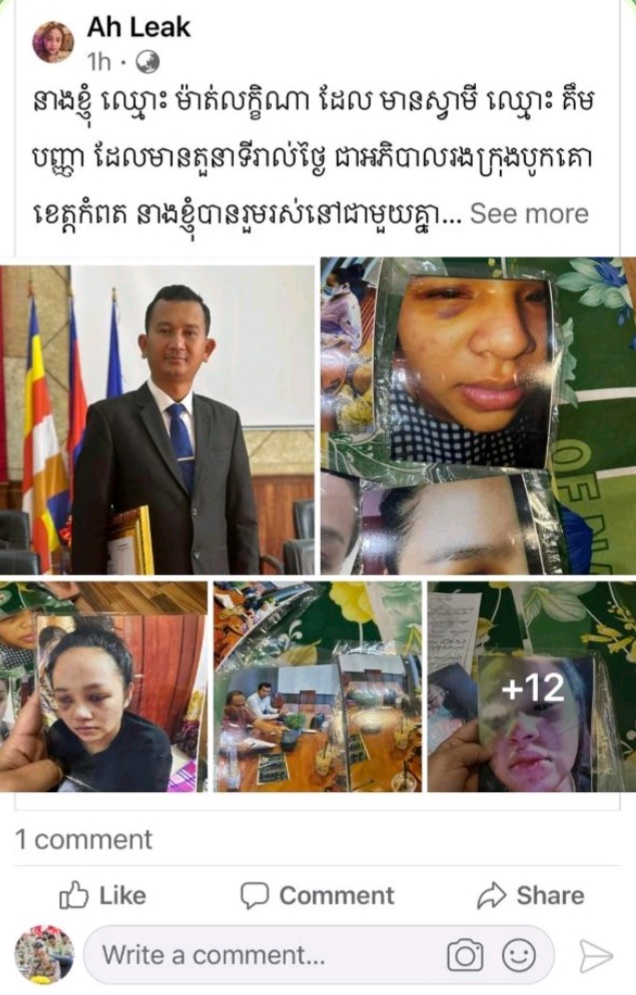Viewport: 636px width, 995px height.
Task: Send the comment with the arrow icon
Action: (x=596, y=956)
